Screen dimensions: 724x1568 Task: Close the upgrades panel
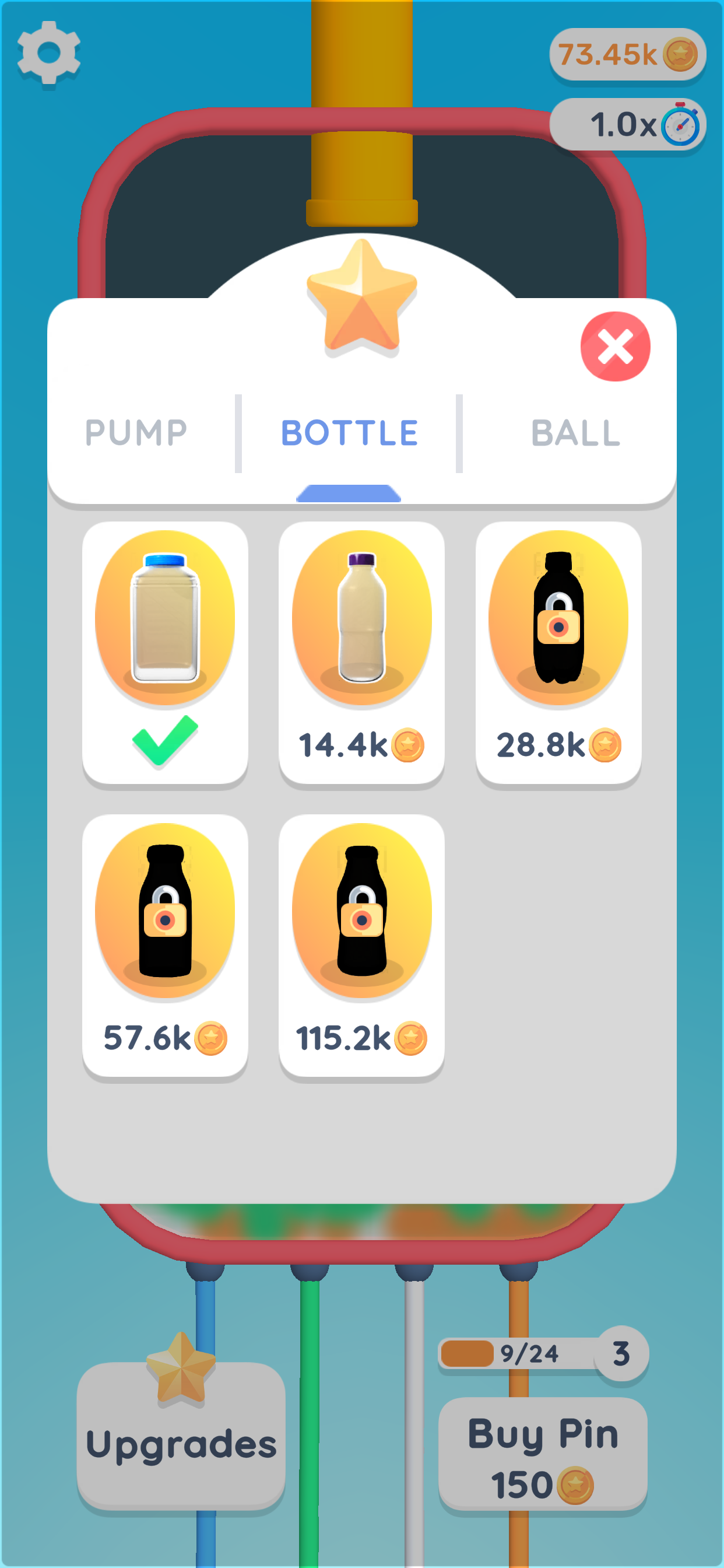point(615,347)
